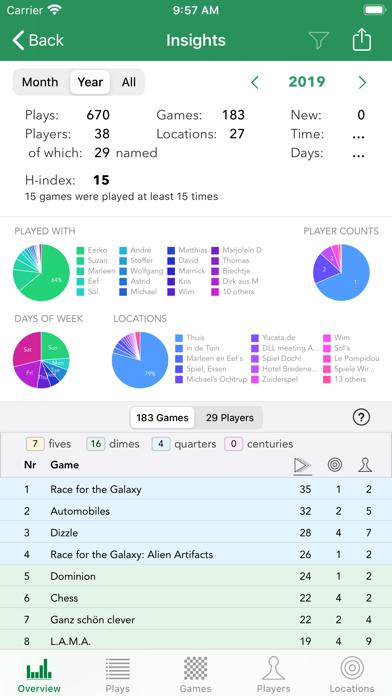
Task: Go to the previous year before 2019
Action: pos(255,82)
